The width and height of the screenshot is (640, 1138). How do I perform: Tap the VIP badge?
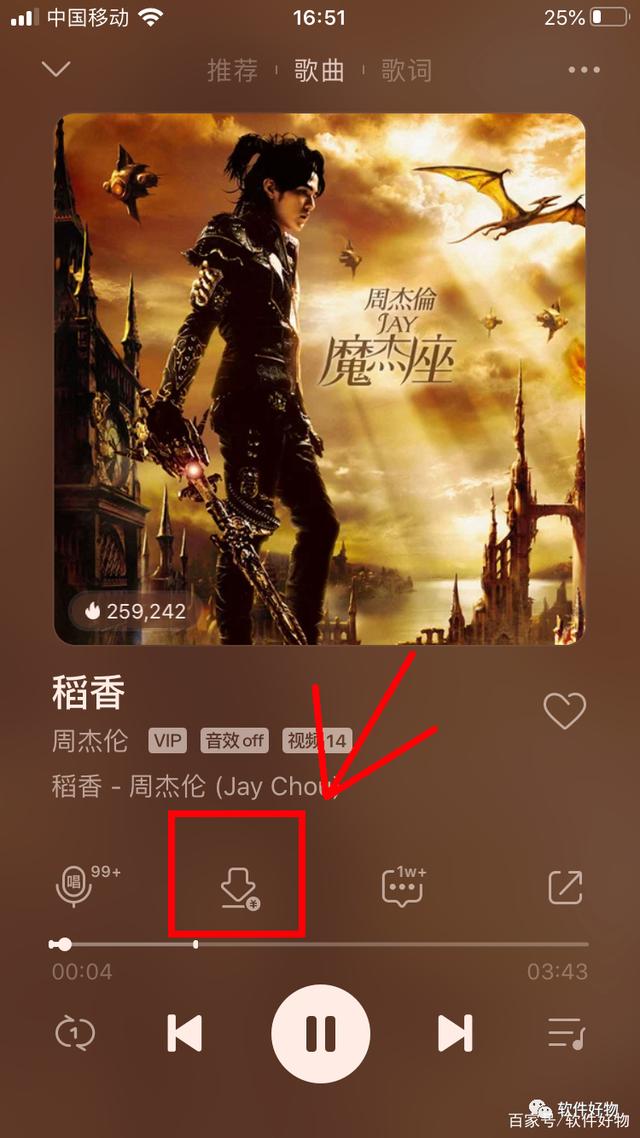(x=168, y=741)
